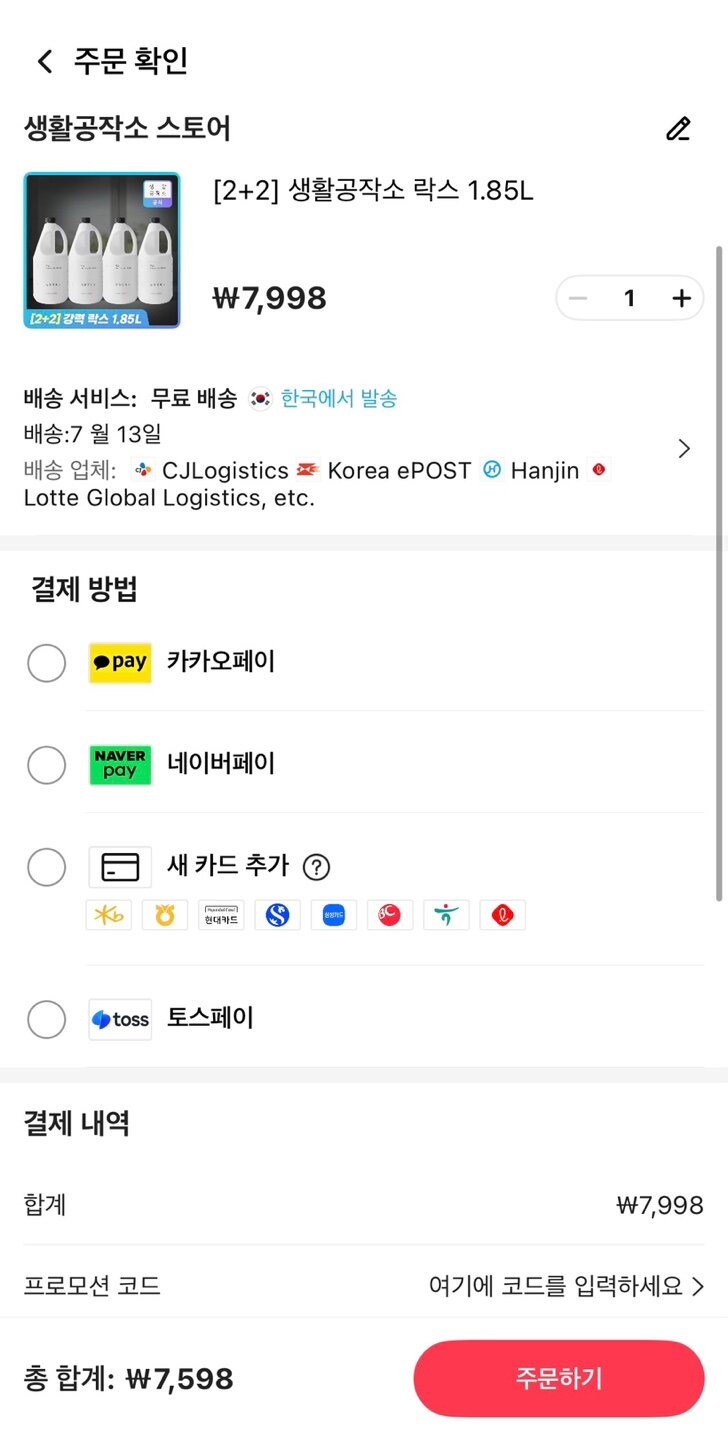Screen dimensions: 728x1440
Task: Tap the pencil edit icon beside 생활공작소 스토어
Action: tap(678, 129)
